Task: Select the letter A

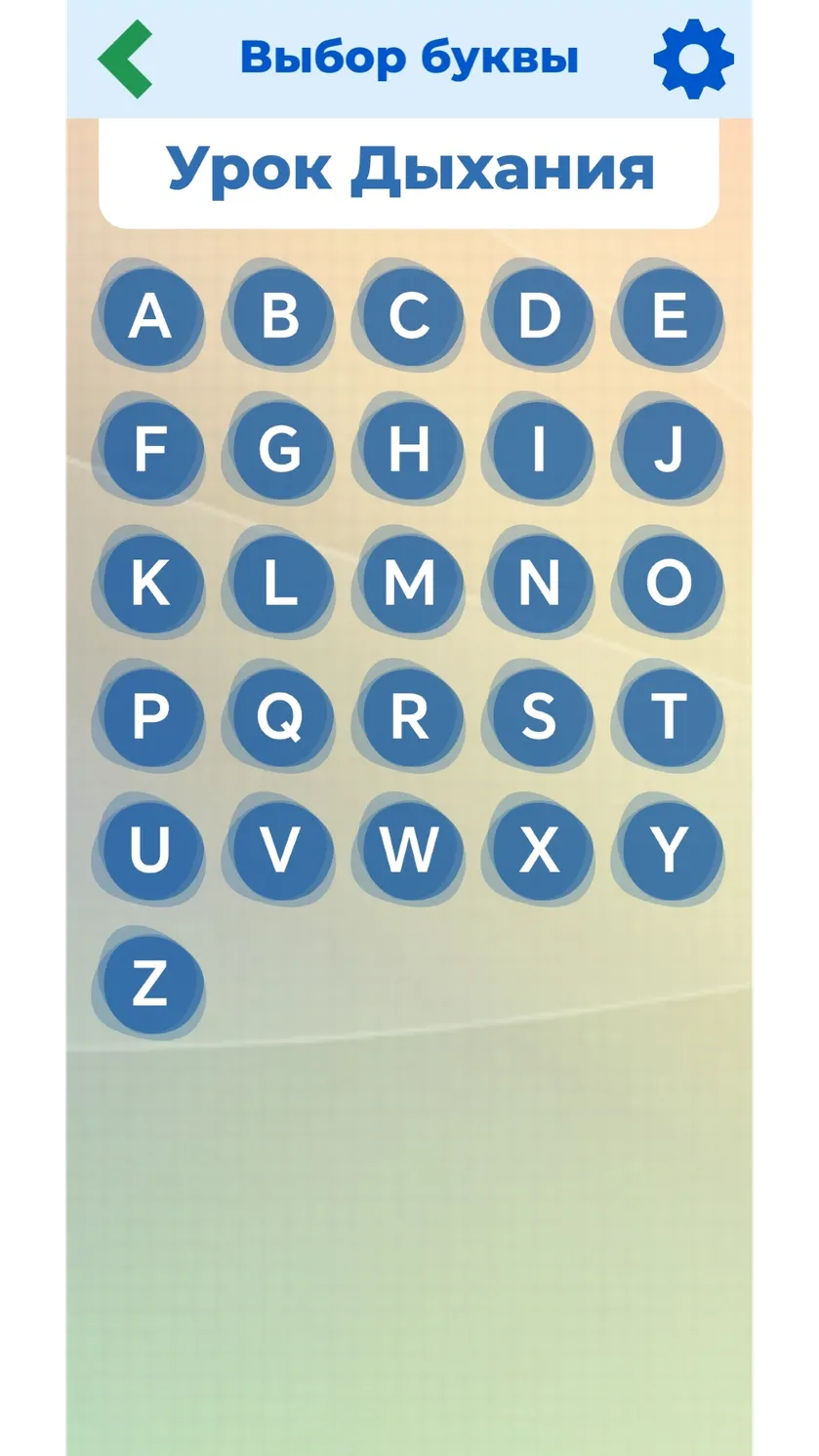Action: click(x=149, y=315)
